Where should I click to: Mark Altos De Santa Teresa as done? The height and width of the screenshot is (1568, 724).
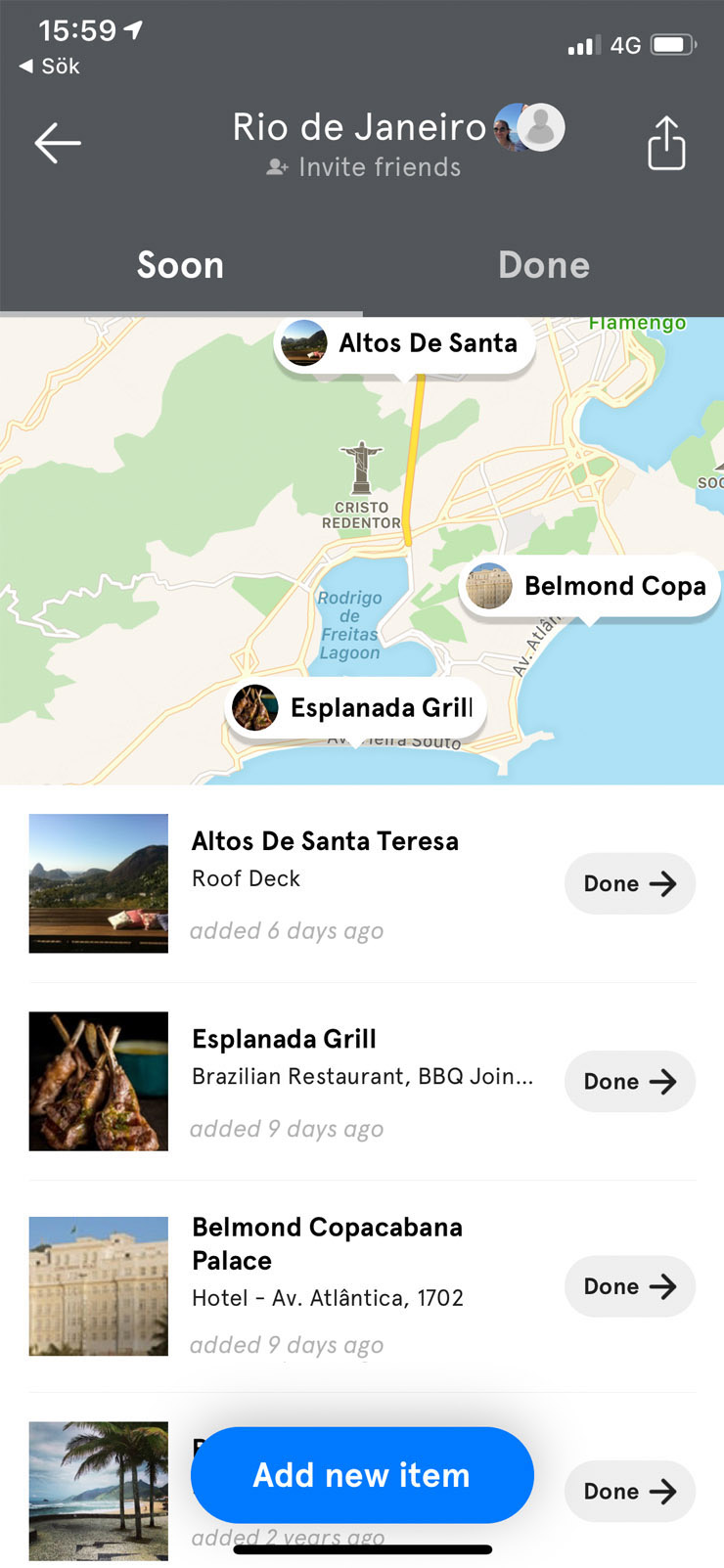click(x=629, y=884)
